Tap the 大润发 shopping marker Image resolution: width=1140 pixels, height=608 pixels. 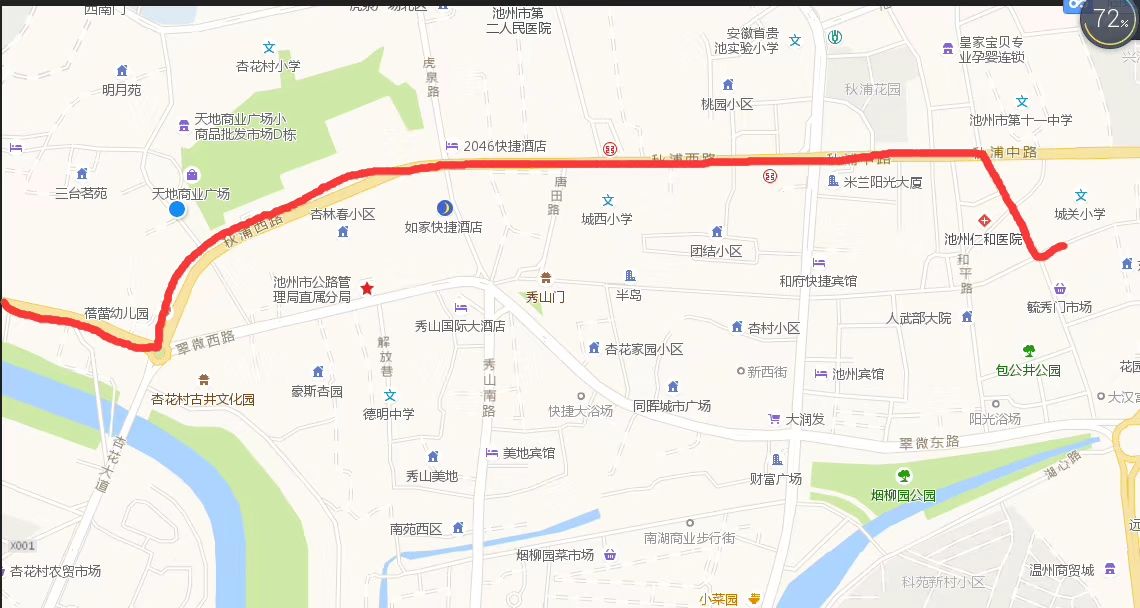tap(773, 419)
